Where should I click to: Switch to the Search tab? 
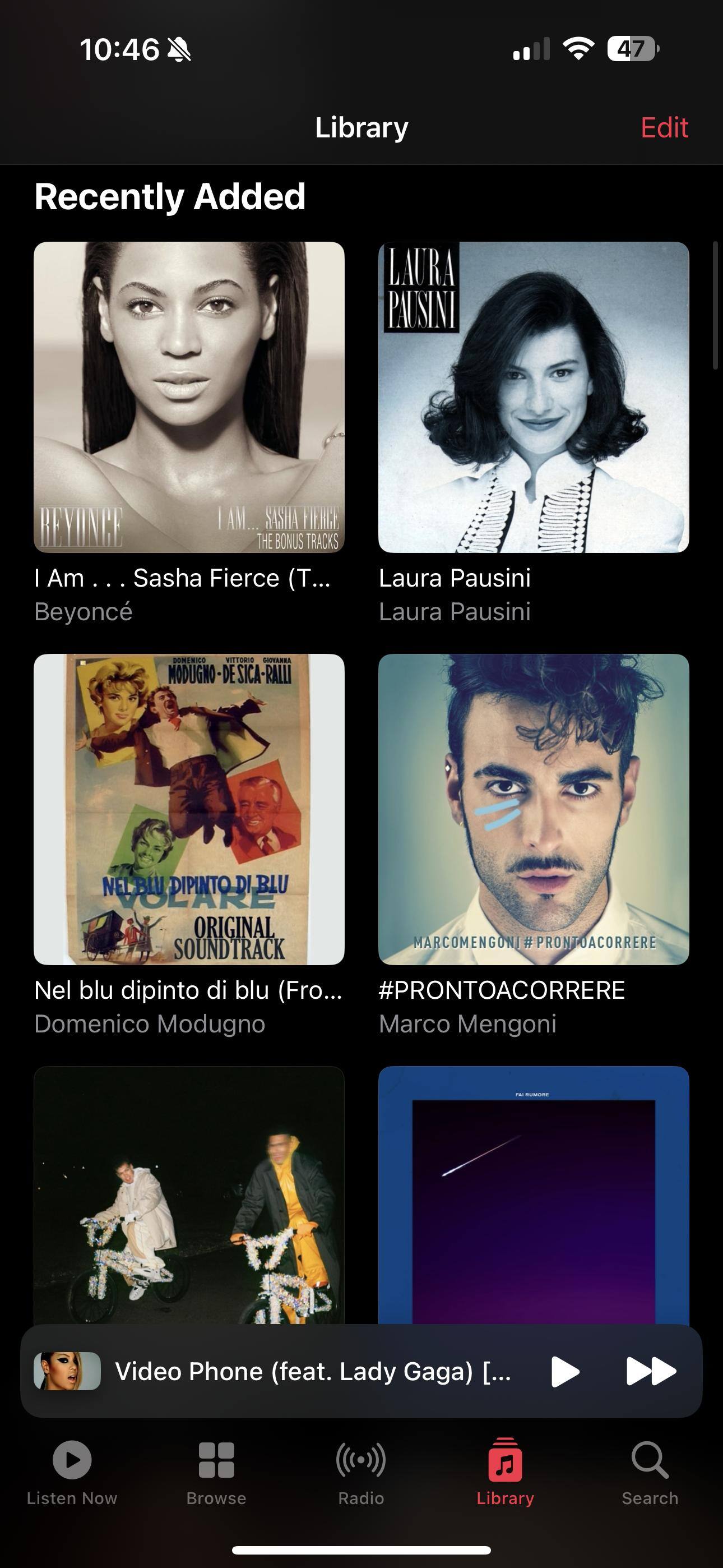pyautogui.click(x=650, y=1472)
